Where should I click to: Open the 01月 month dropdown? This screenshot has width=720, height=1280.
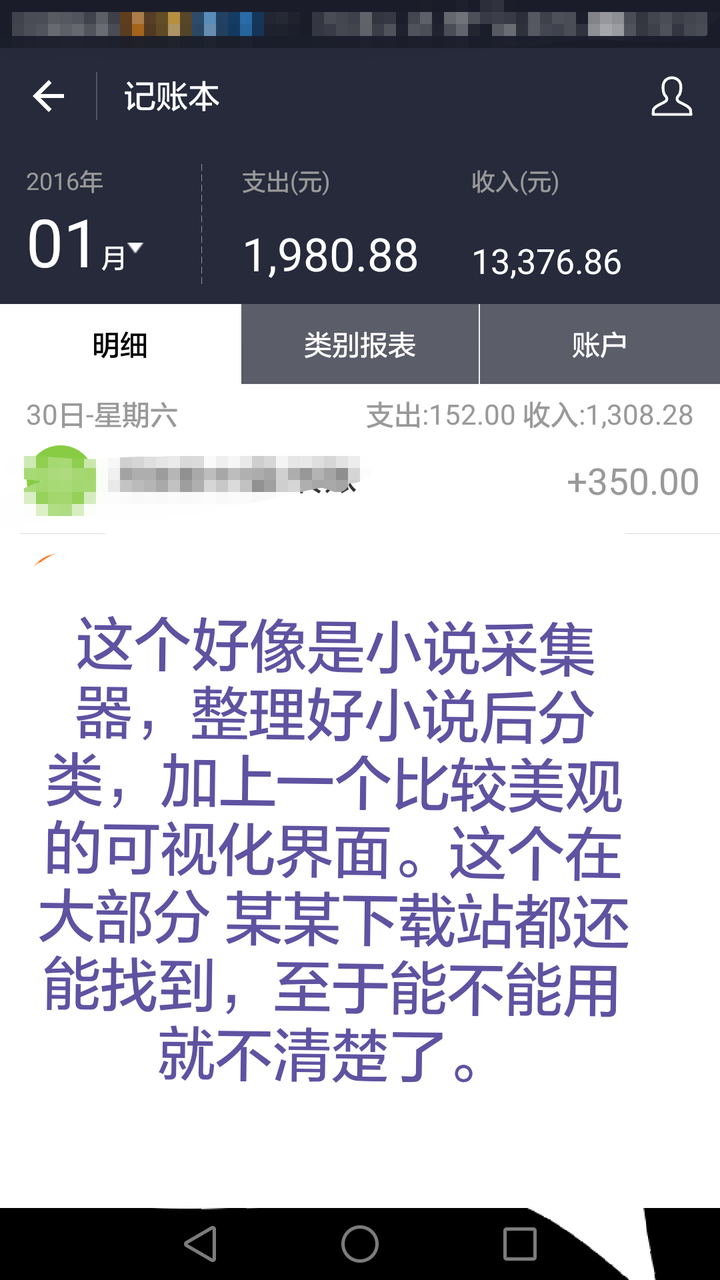point(86,246)
